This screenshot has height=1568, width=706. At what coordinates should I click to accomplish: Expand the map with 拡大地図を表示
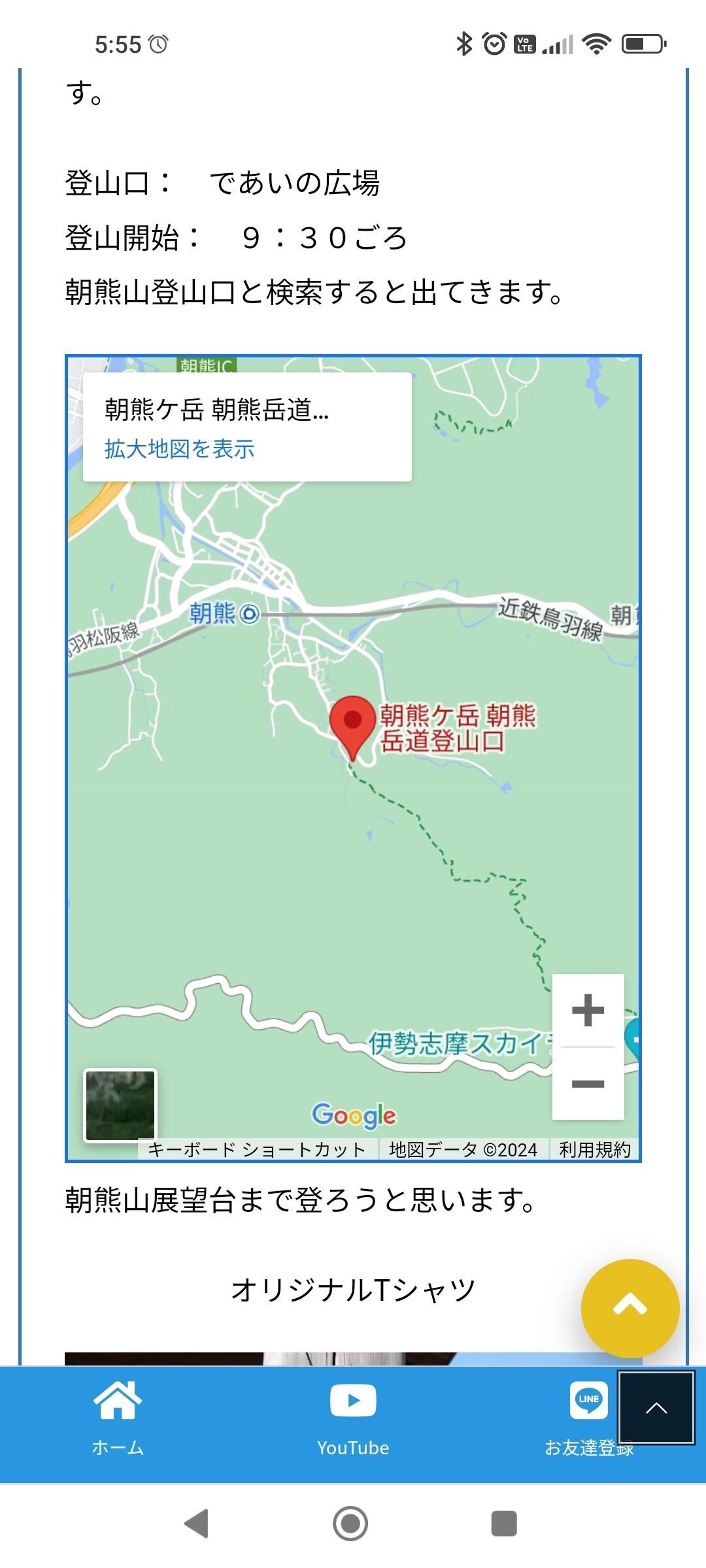pos(180,449)
